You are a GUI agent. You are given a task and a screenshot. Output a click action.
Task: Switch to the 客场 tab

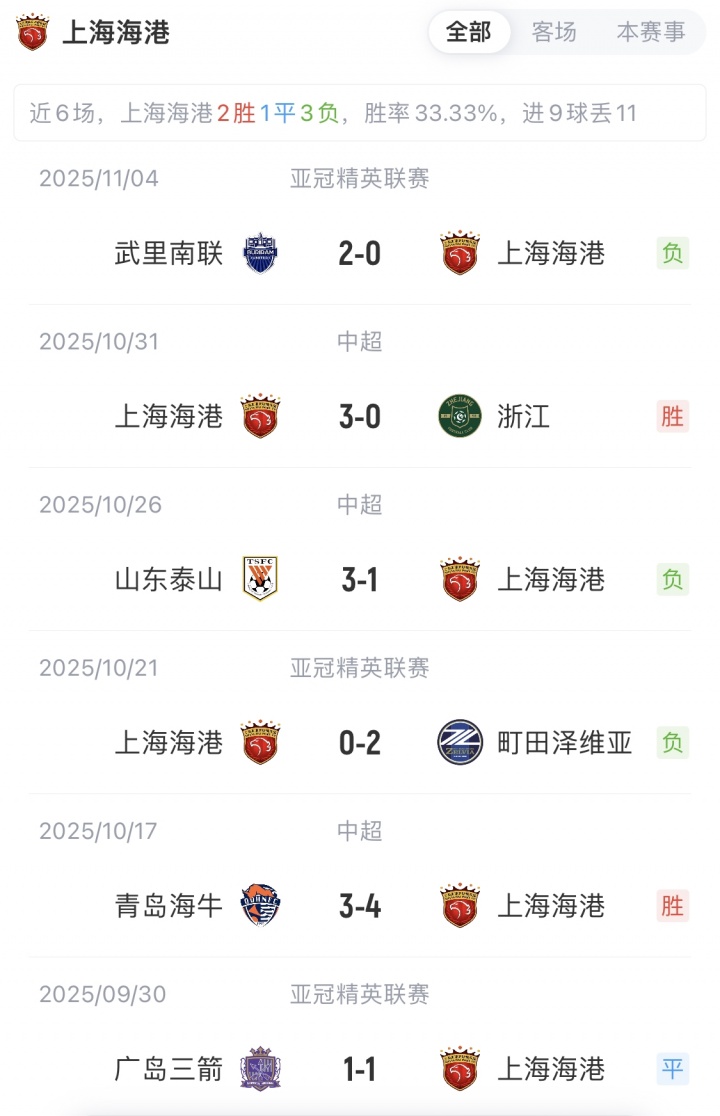pos(554,32)
